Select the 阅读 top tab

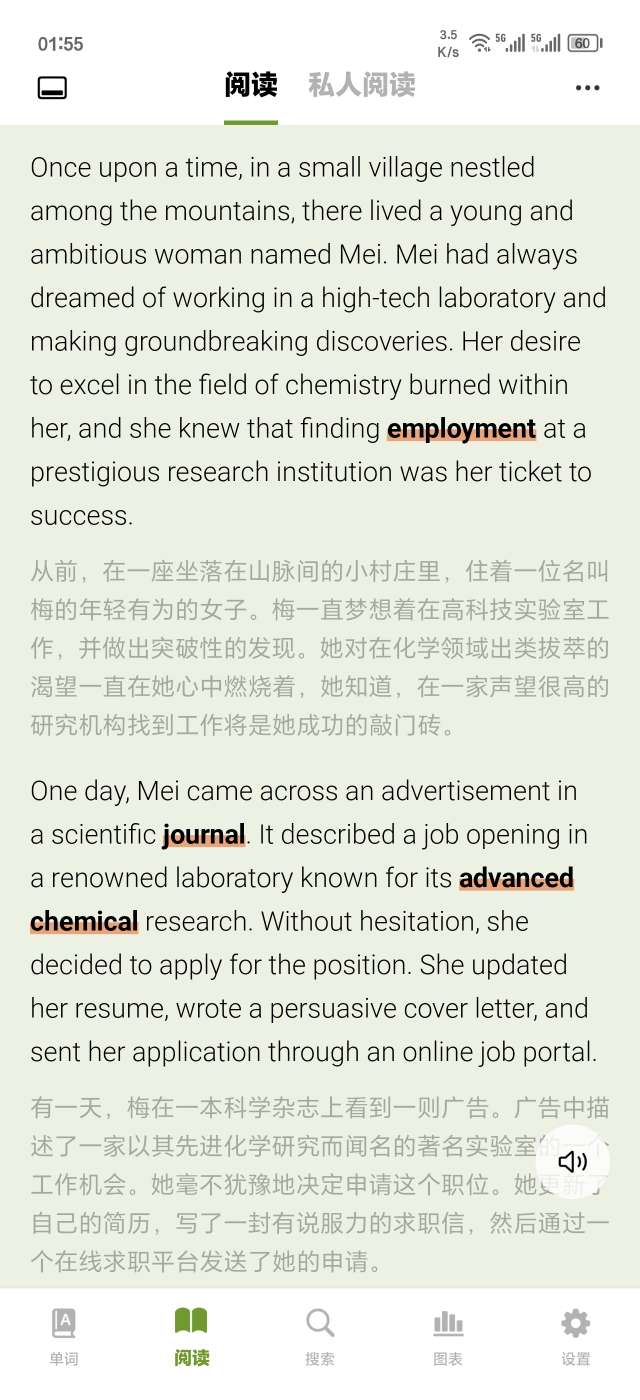pyautogui.click(x=251, y=86)
